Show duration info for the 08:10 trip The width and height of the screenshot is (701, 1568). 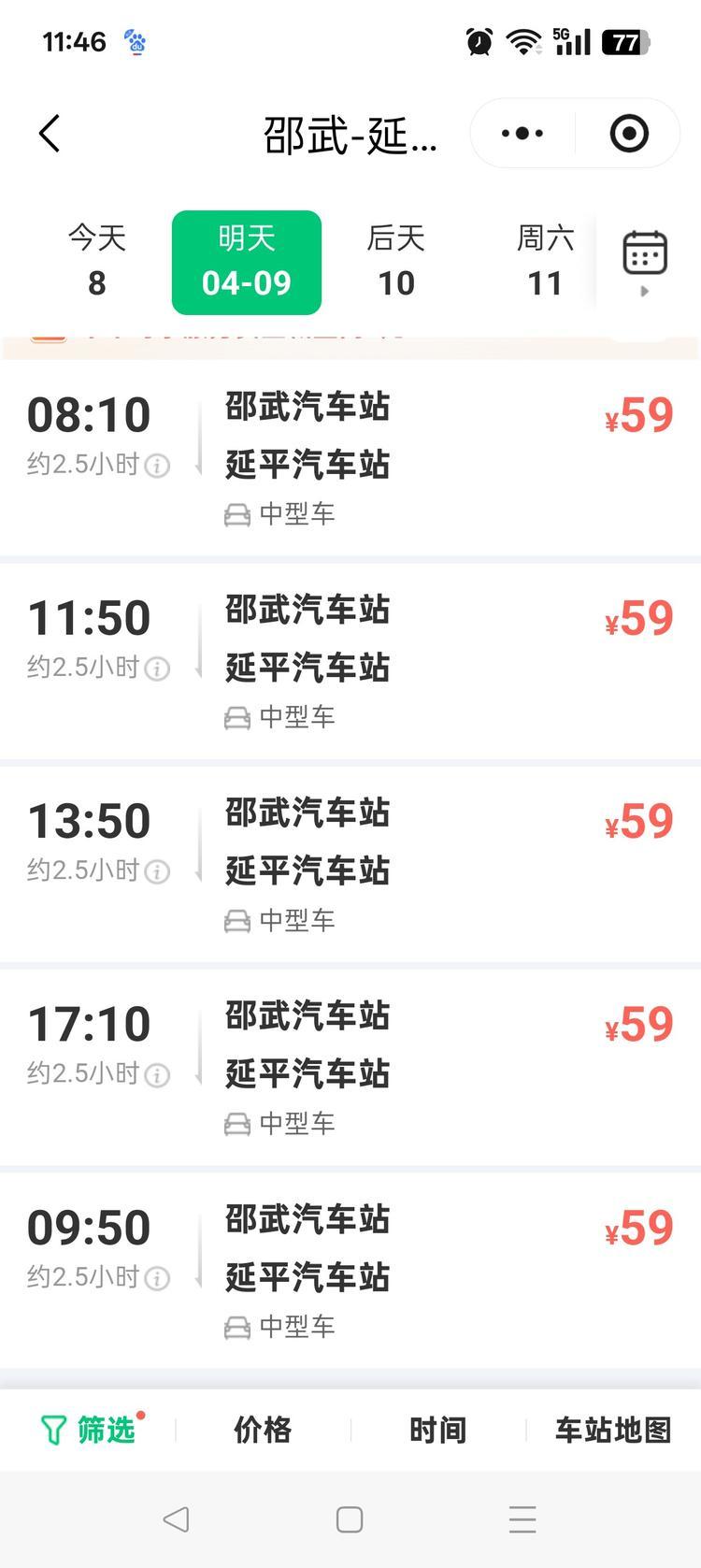click(158, 465)
